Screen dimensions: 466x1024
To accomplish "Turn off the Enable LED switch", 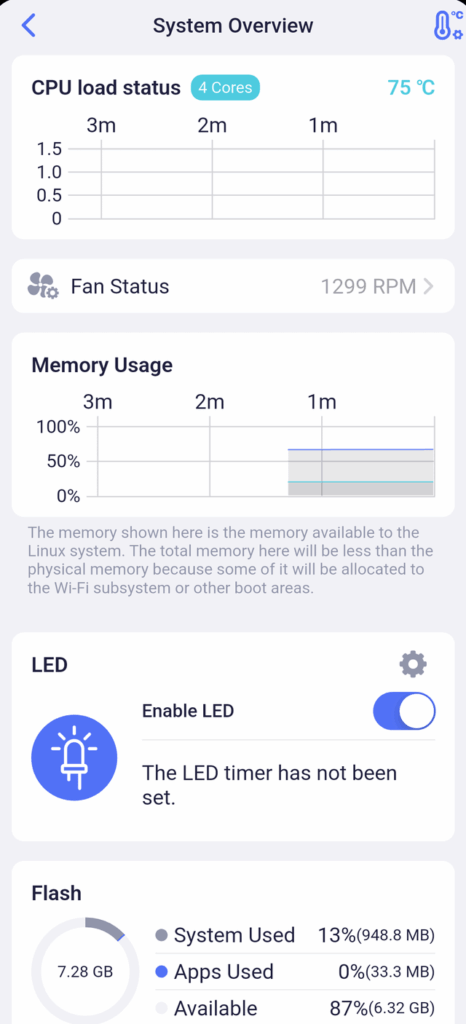I will (404, 711).
